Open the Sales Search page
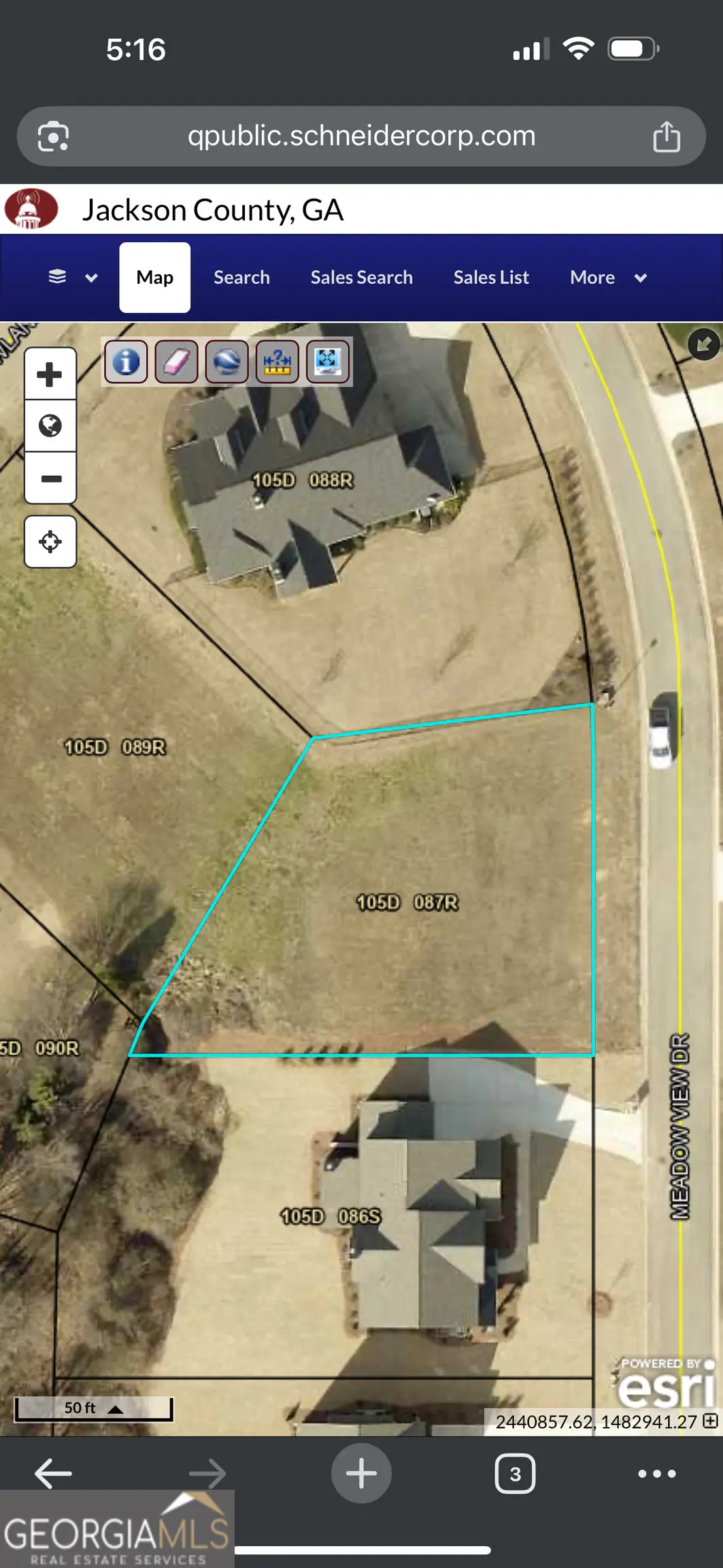The height and width of the screenshot is (1568, 723). pos(362,277)
